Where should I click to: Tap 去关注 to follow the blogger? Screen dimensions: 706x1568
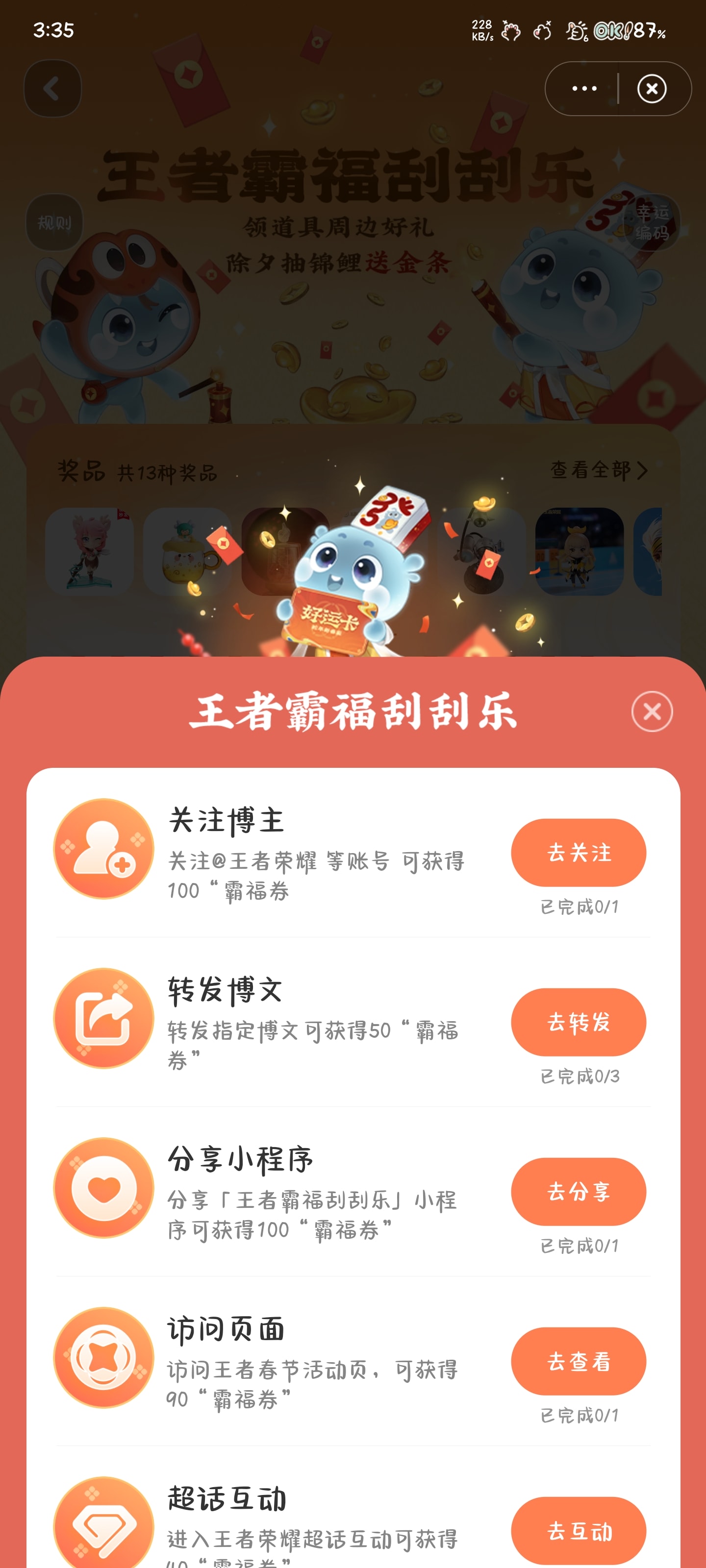point(578,852)
